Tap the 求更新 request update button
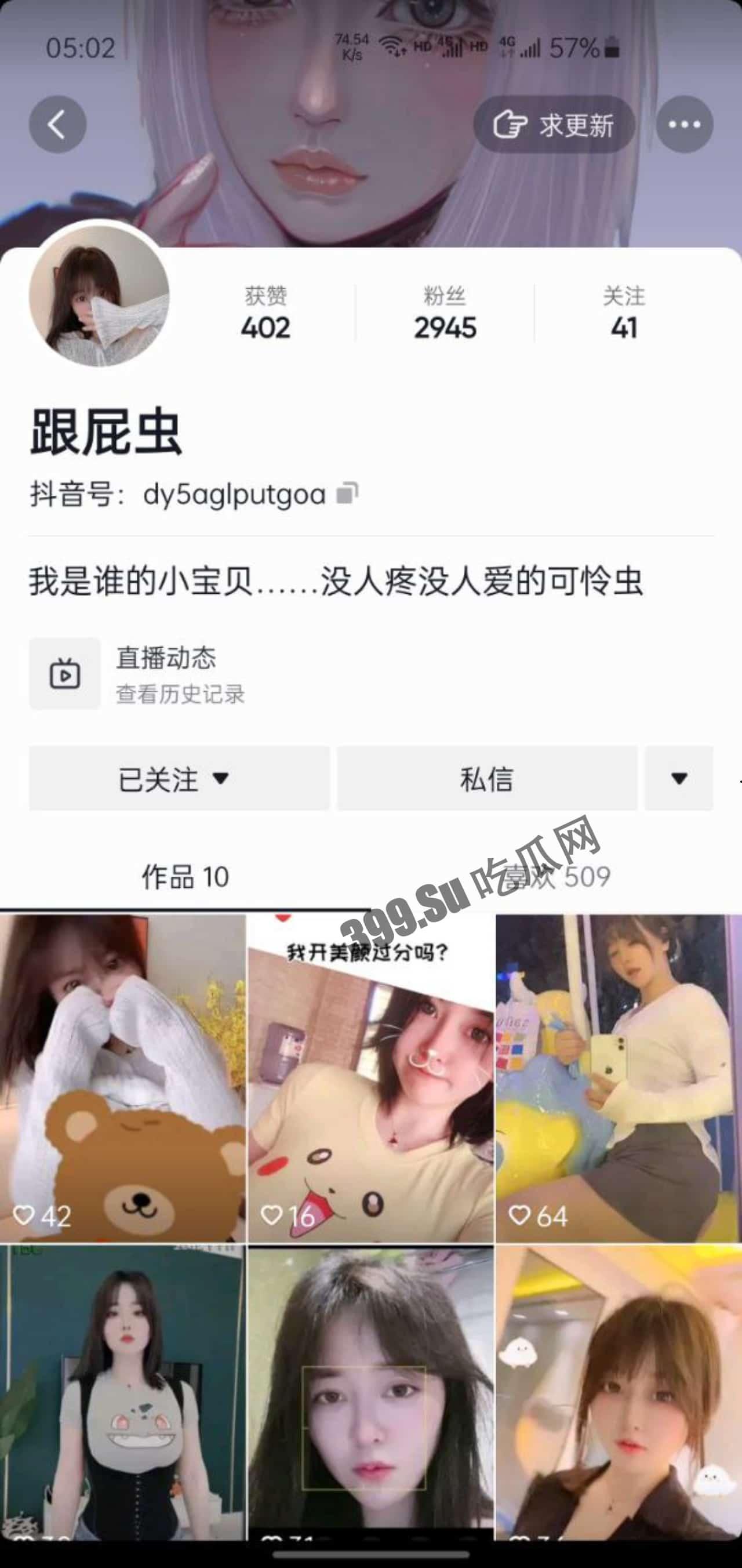 click(554, 125)
